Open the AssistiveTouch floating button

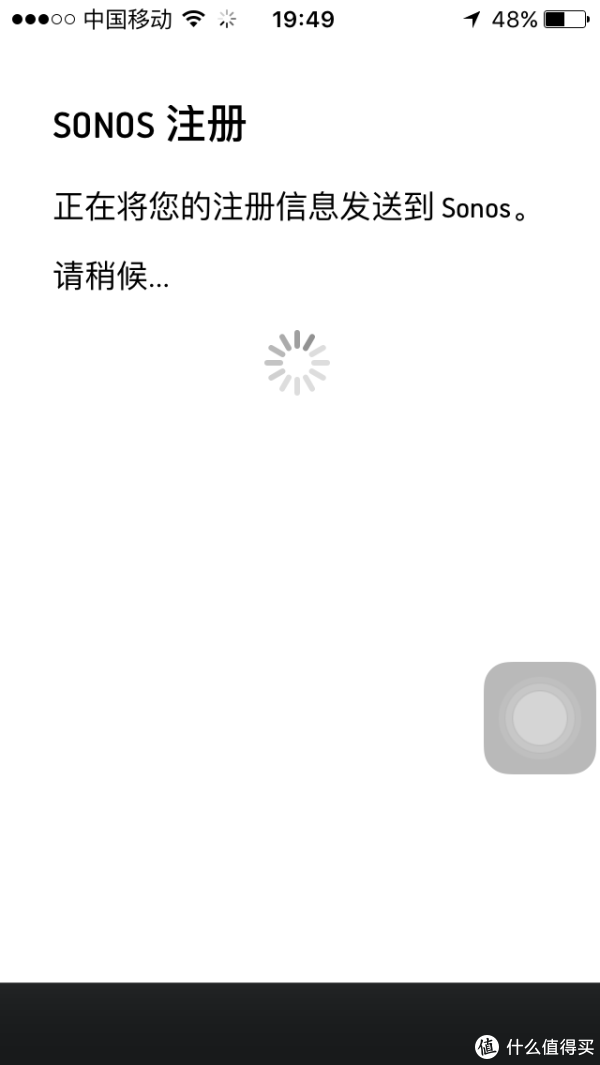pyautogui.click(x=540, y=717)
